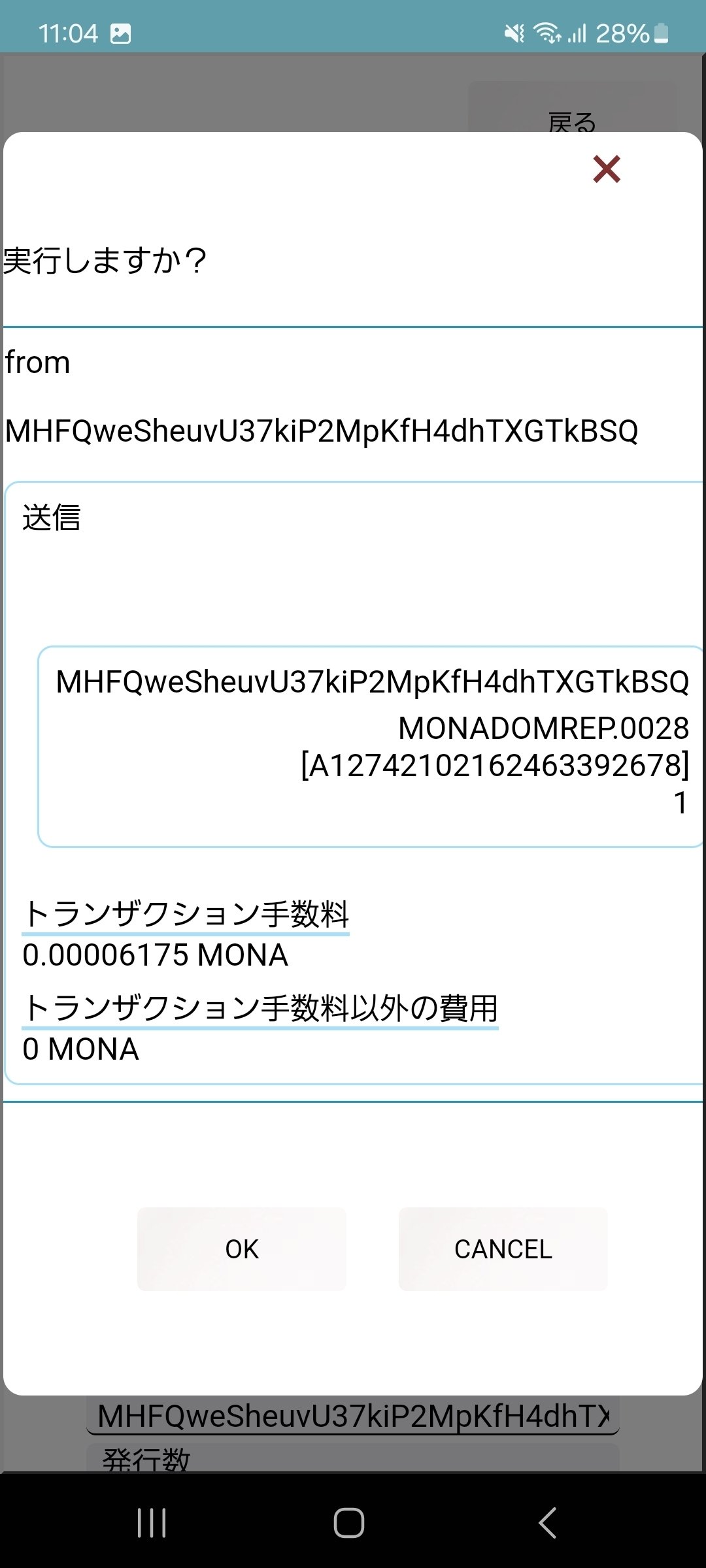Open recent apps from navigation bar
Image resolution: width=706 pixels, height=1568 pixels.
point(152,1523)
